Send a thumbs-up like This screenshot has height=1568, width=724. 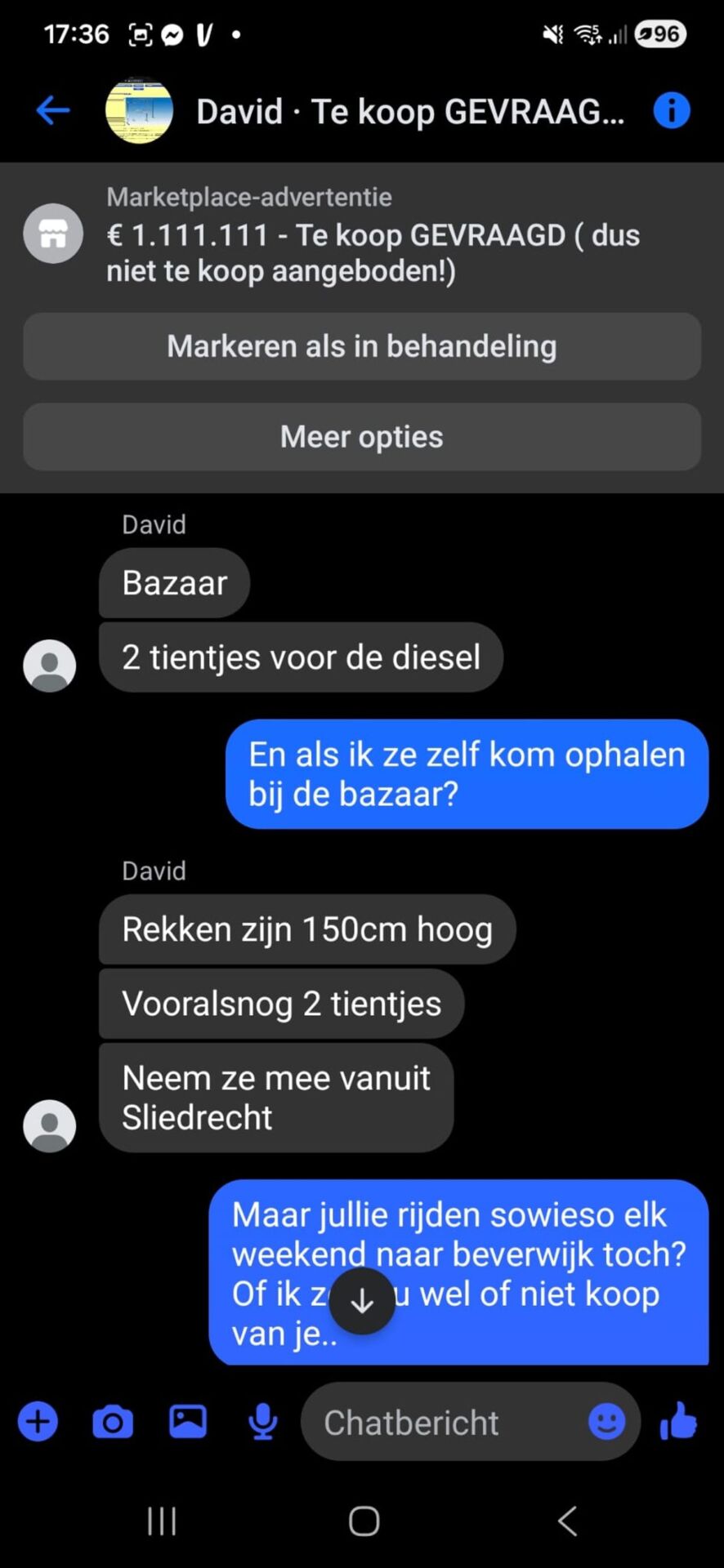(x=678, y=1421)
